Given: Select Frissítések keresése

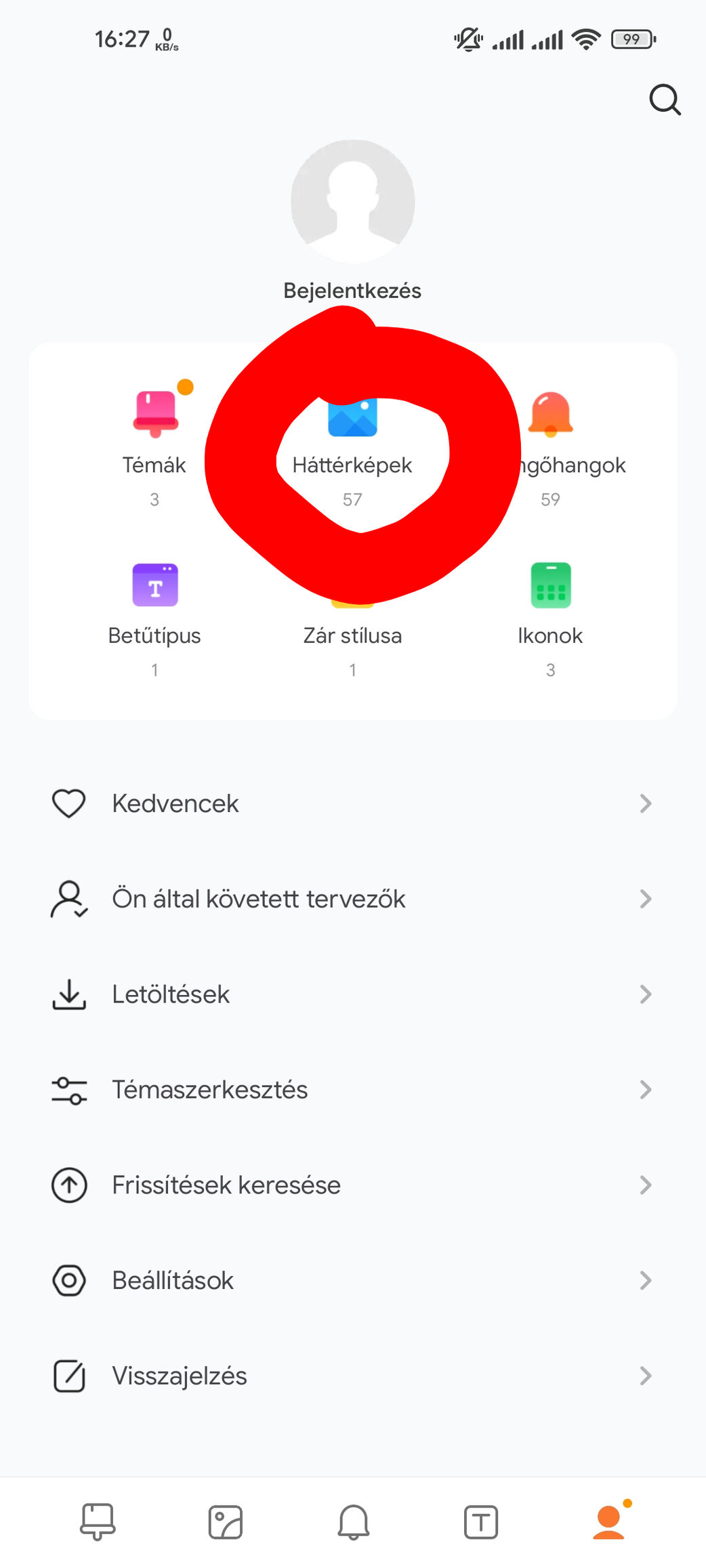Looking at the screenshot, I should [352, 1185].
